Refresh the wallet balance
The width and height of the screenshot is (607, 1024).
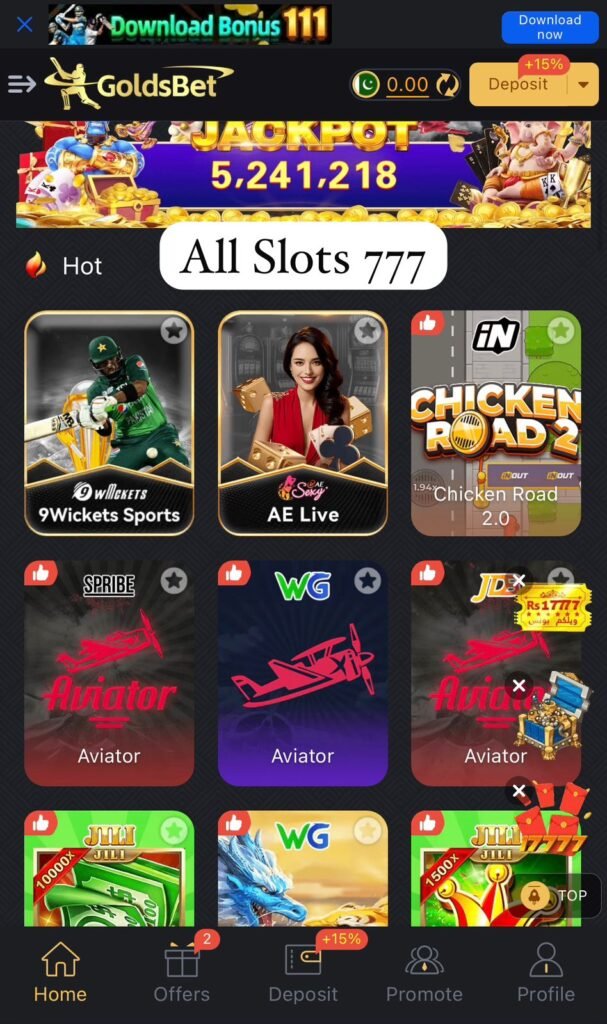point(448,85)
